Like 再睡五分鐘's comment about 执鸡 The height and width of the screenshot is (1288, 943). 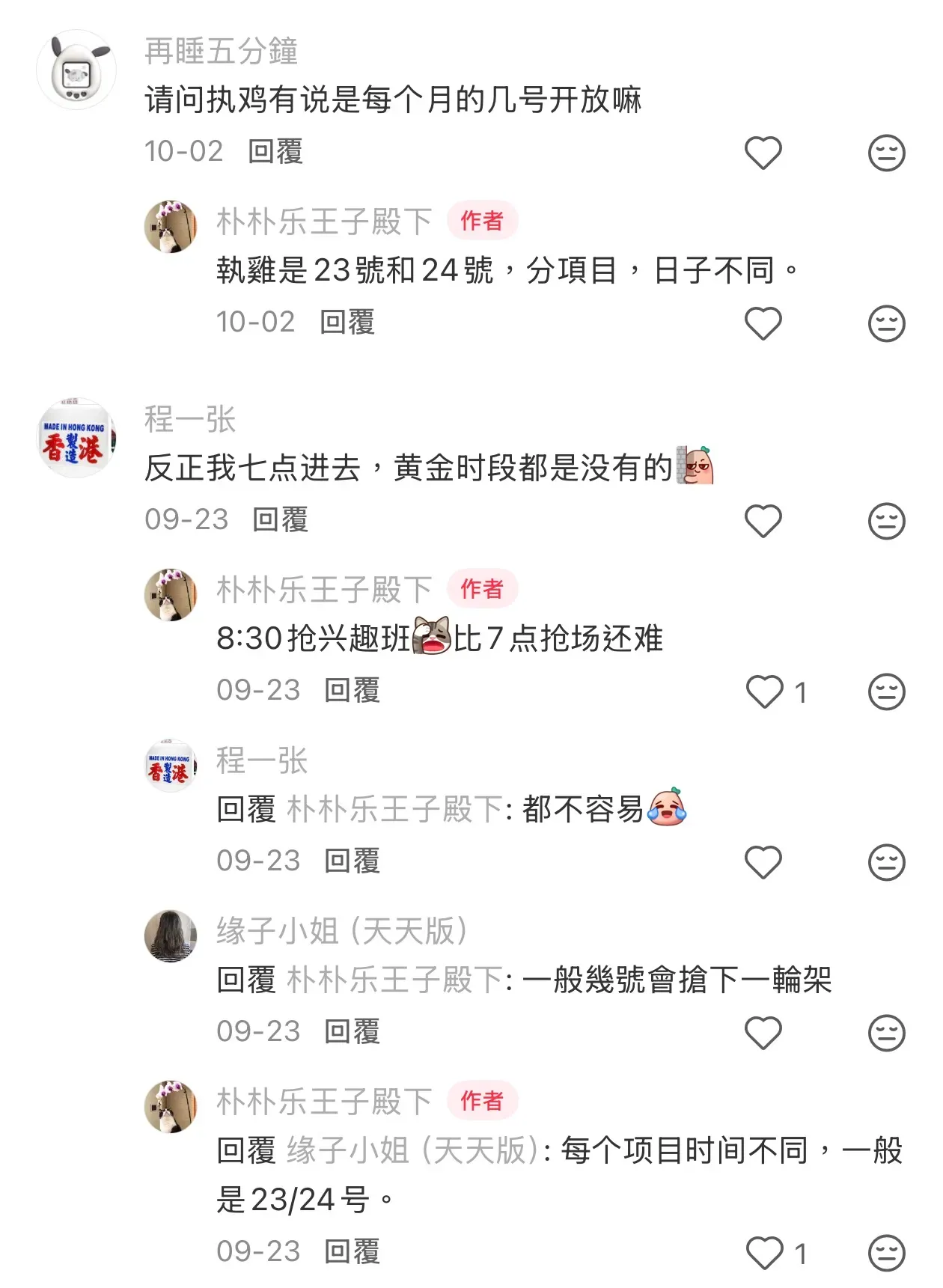(x=763, y=153)
